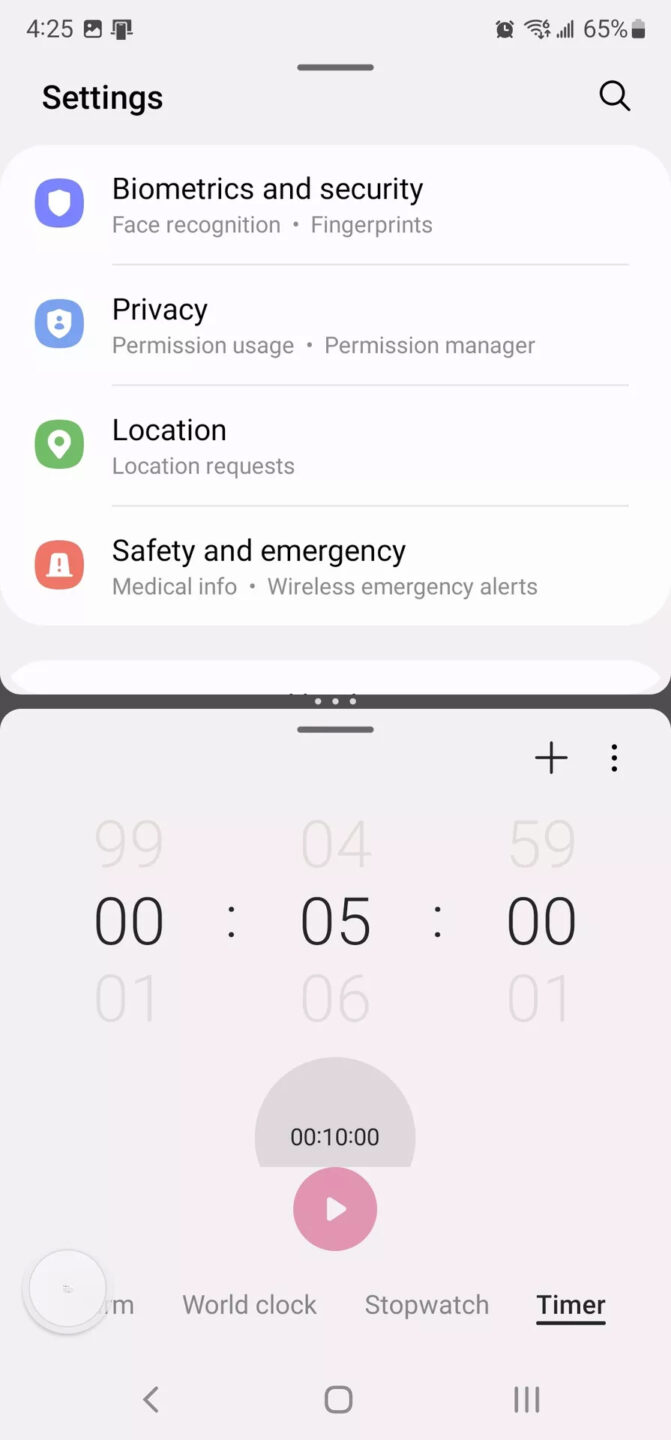Add a new preset timer
The image size is (671, 1440).
pyautogui.click(x=551, y=758)
